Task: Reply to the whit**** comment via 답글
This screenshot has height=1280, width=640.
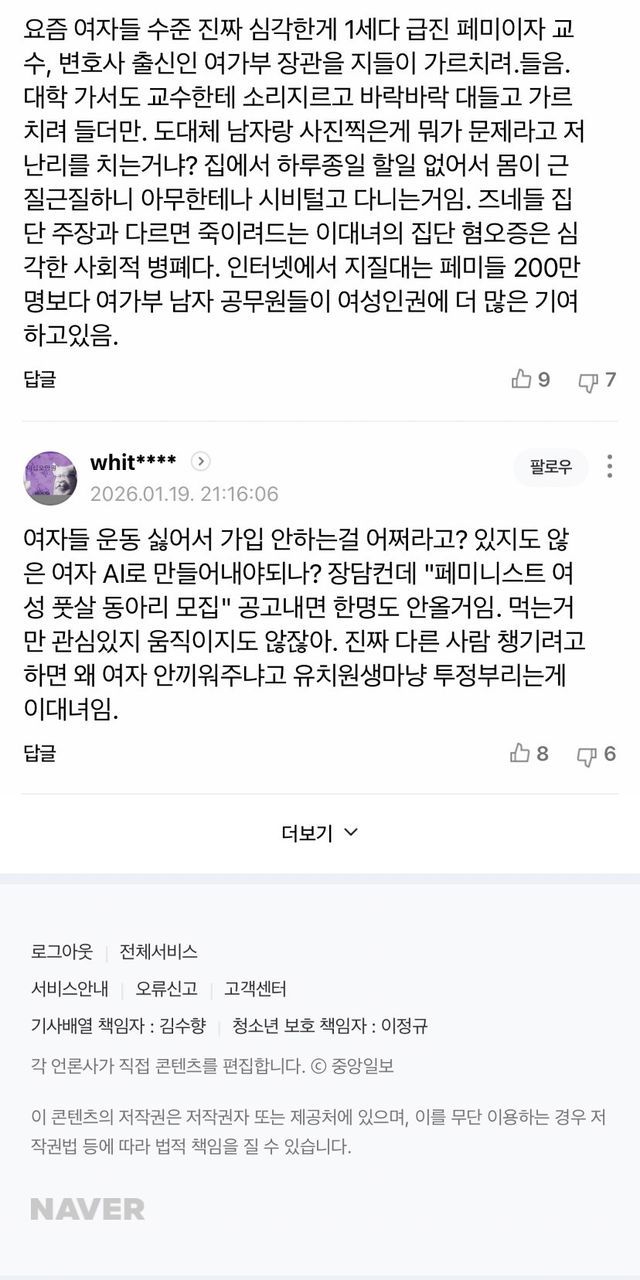Action: [x=40, y=754]
